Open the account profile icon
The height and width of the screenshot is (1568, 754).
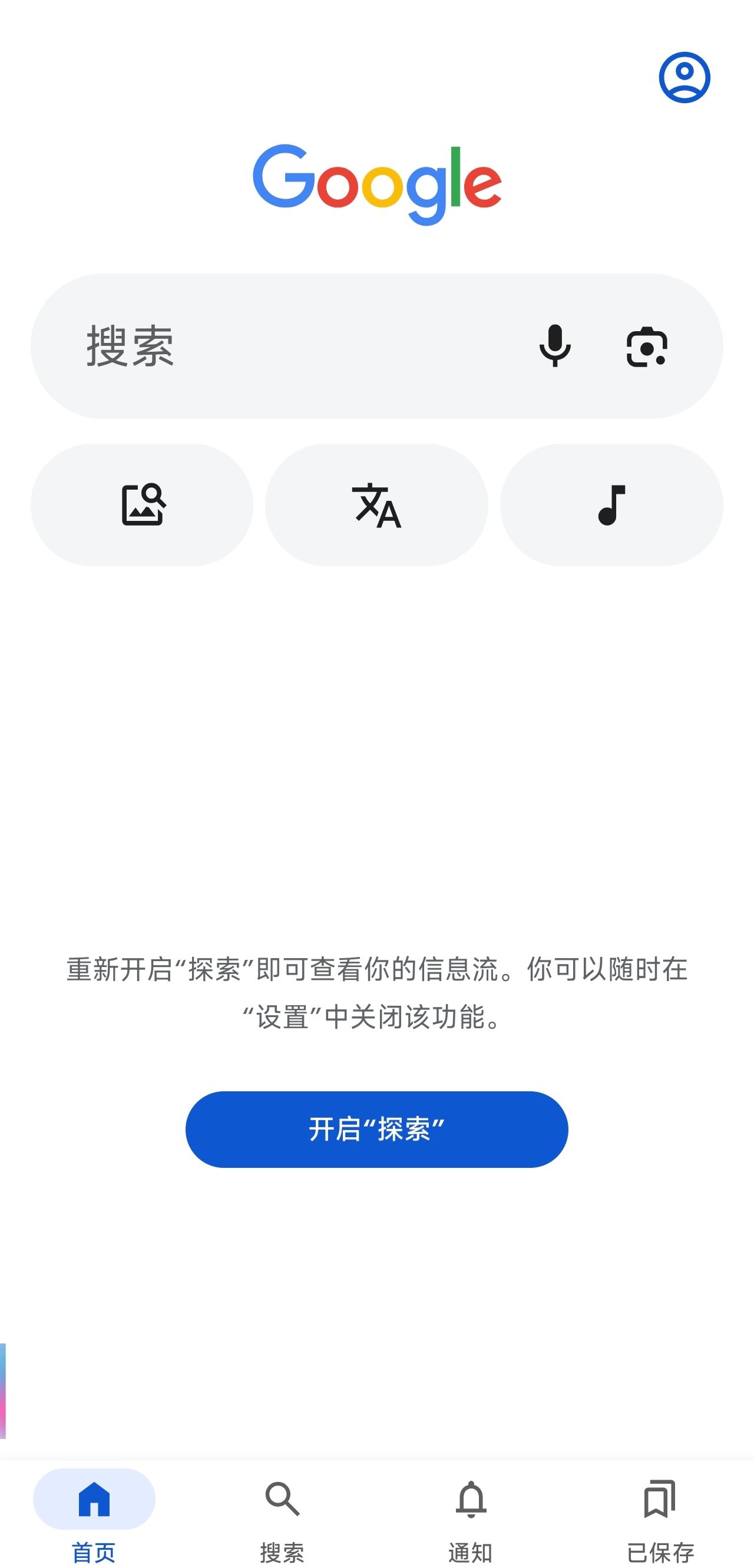[684, 77]
